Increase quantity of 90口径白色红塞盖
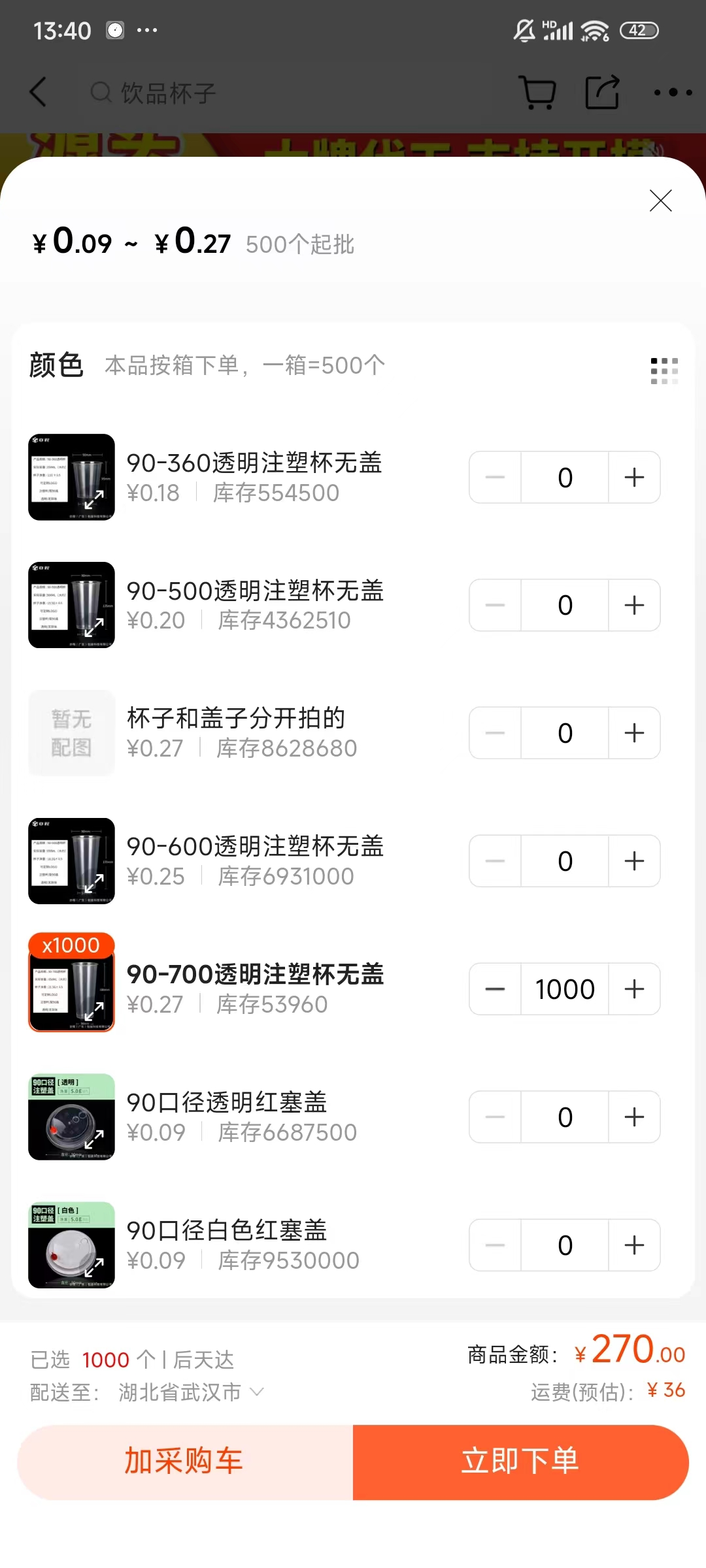The height and width of the screenshot is (1568, 706). [634, 1245]
